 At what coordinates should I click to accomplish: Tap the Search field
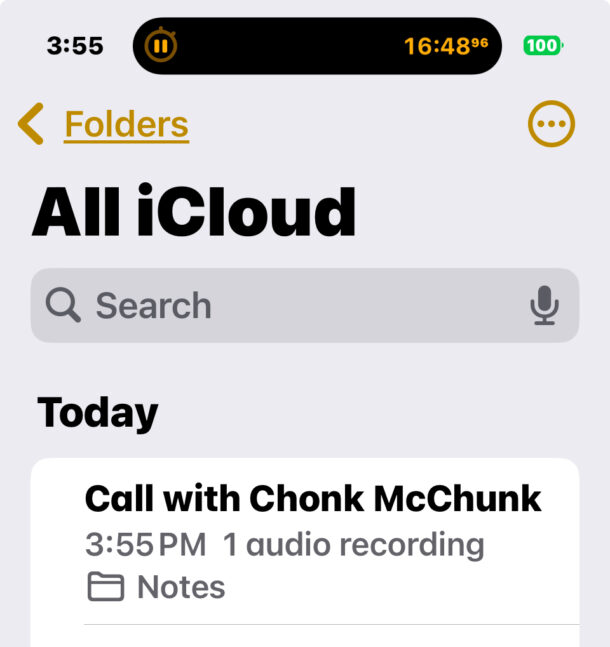pyautogui.click(x=280, y=305)
